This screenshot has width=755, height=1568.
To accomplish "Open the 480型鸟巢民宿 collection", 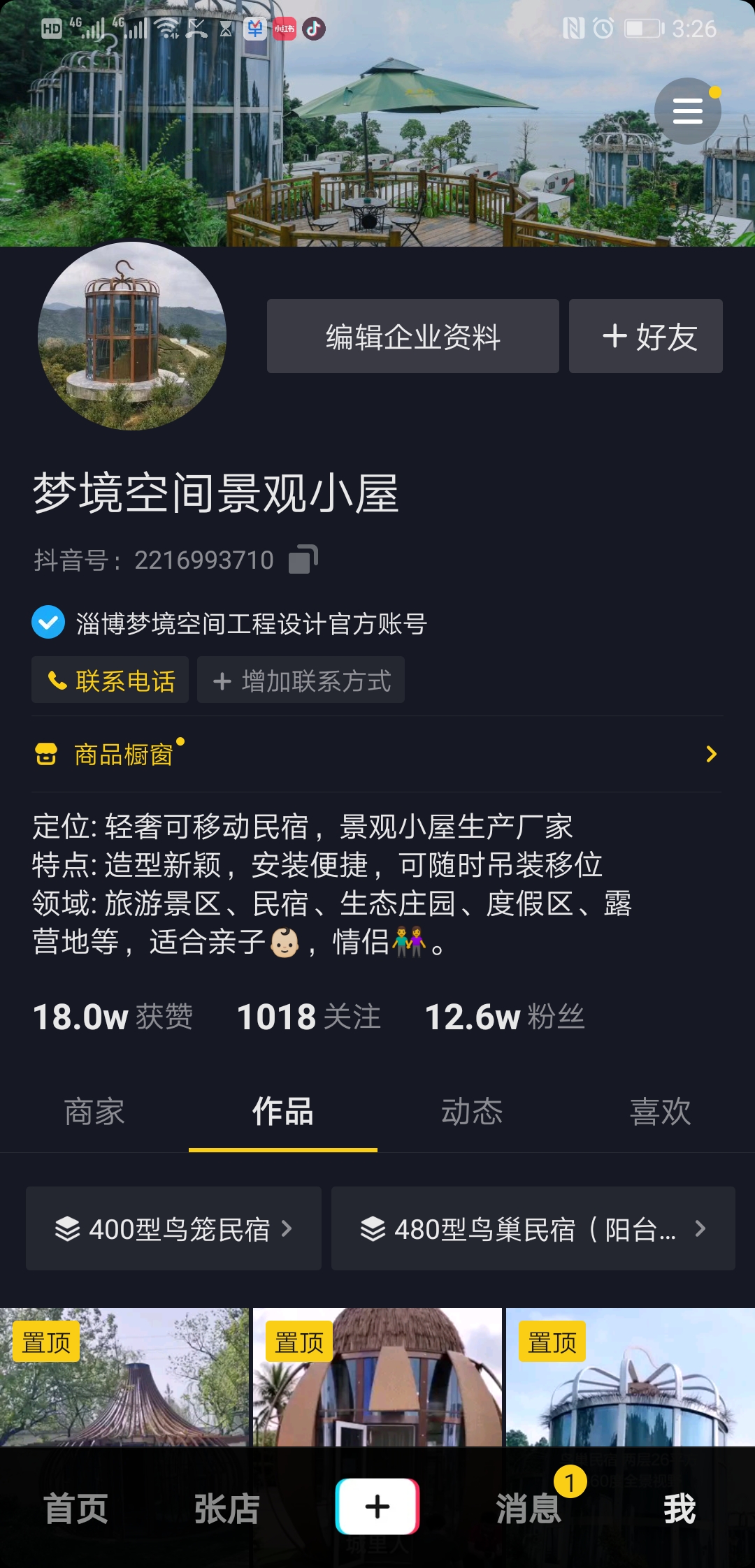I will click(x=533, y=1228).
